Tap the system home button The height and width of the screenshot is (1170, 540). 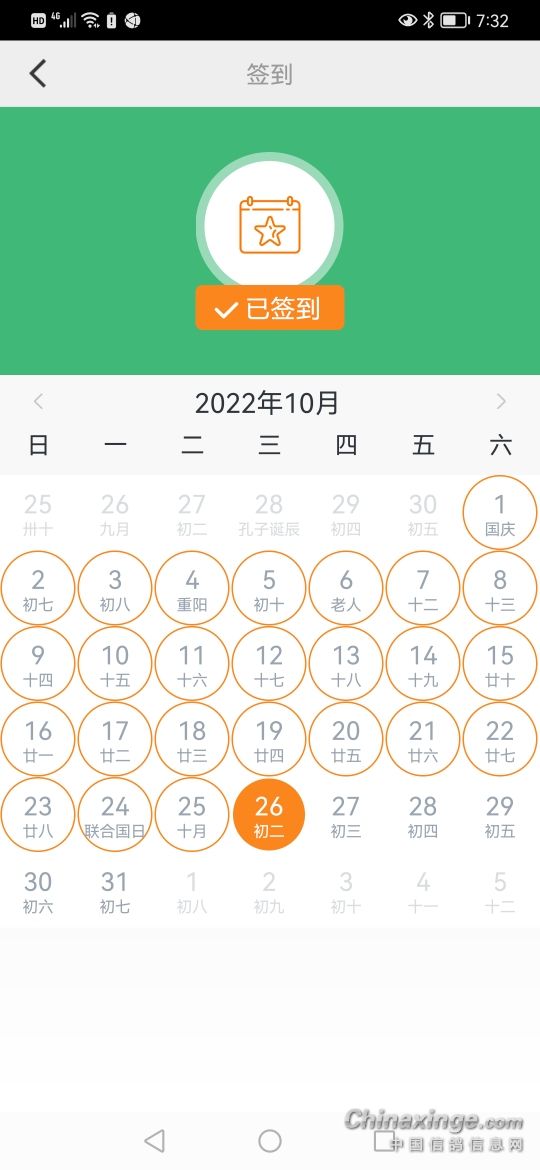pos(269,1140)
